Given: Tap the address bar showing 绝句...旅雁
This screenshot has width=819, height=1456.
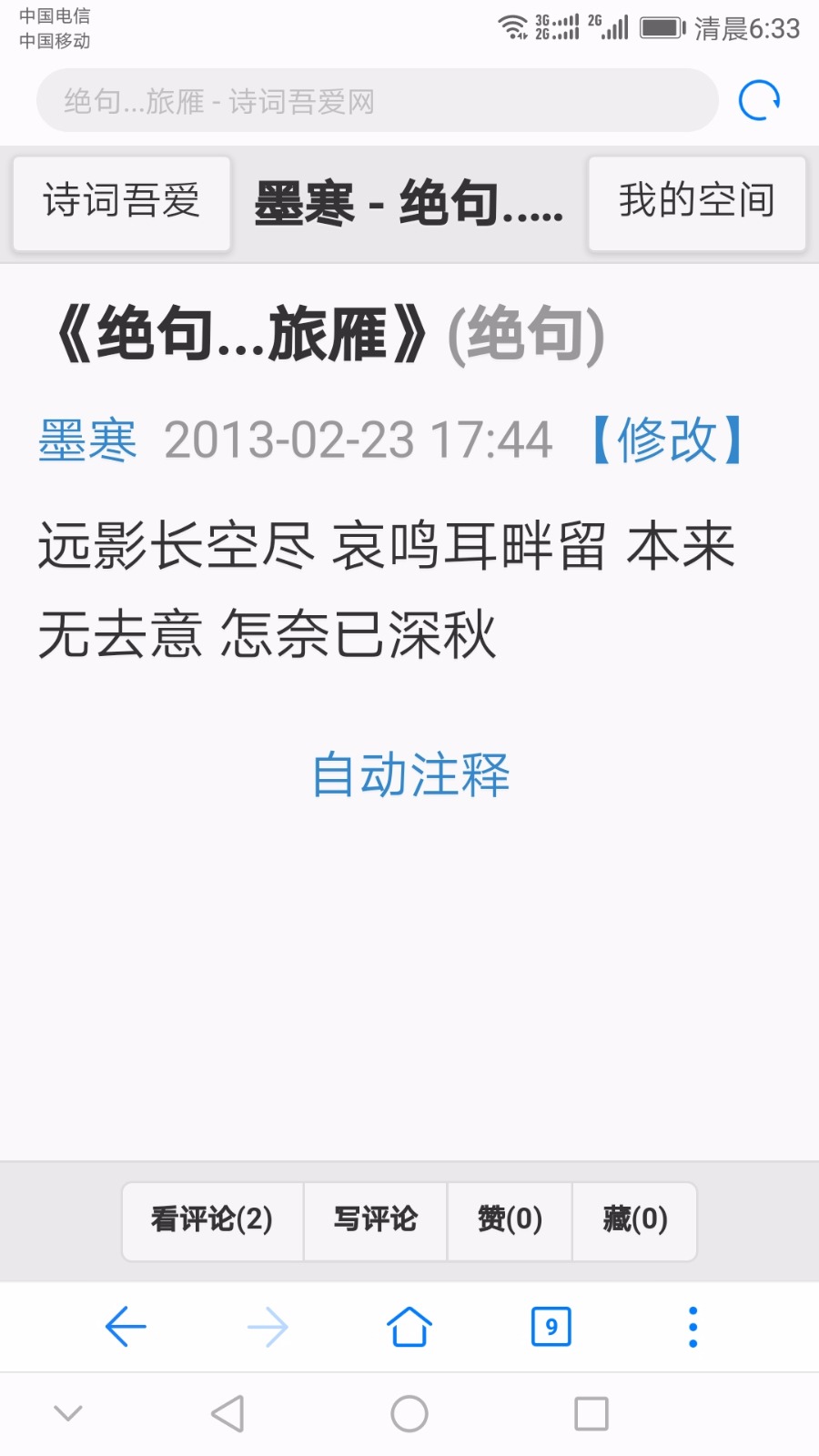Looking at the screenshot, I should coord(377,101).
